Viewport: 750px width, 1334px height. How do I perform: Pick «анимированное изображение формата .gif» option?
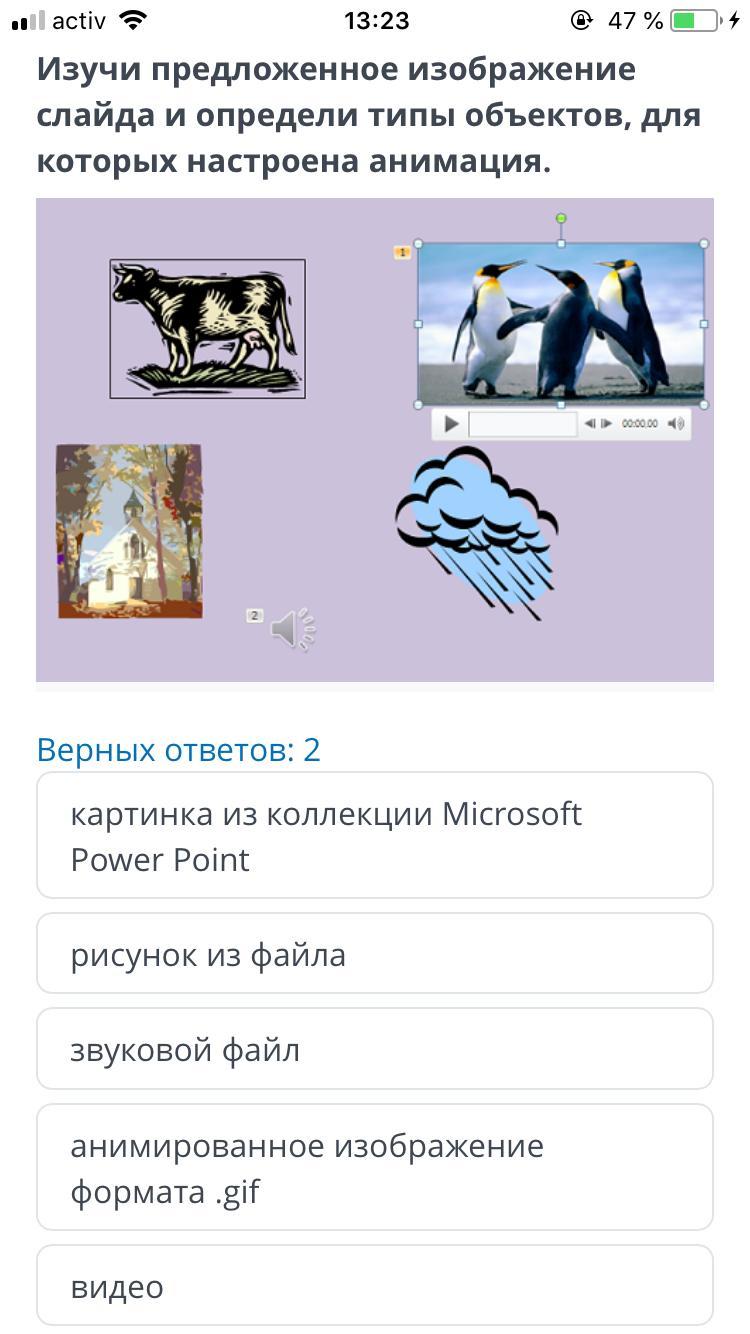[375, 1168]
